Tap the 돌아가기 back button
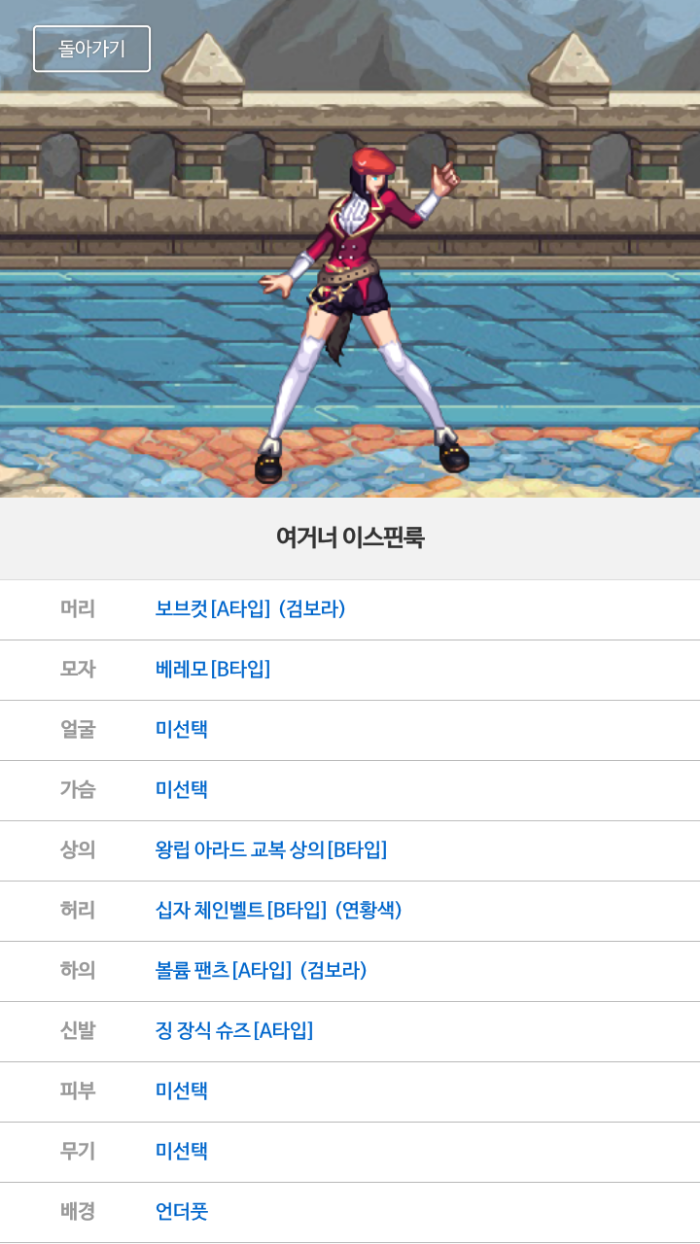The width and height of the screenshot is (700, 1244). coord(92,49)
